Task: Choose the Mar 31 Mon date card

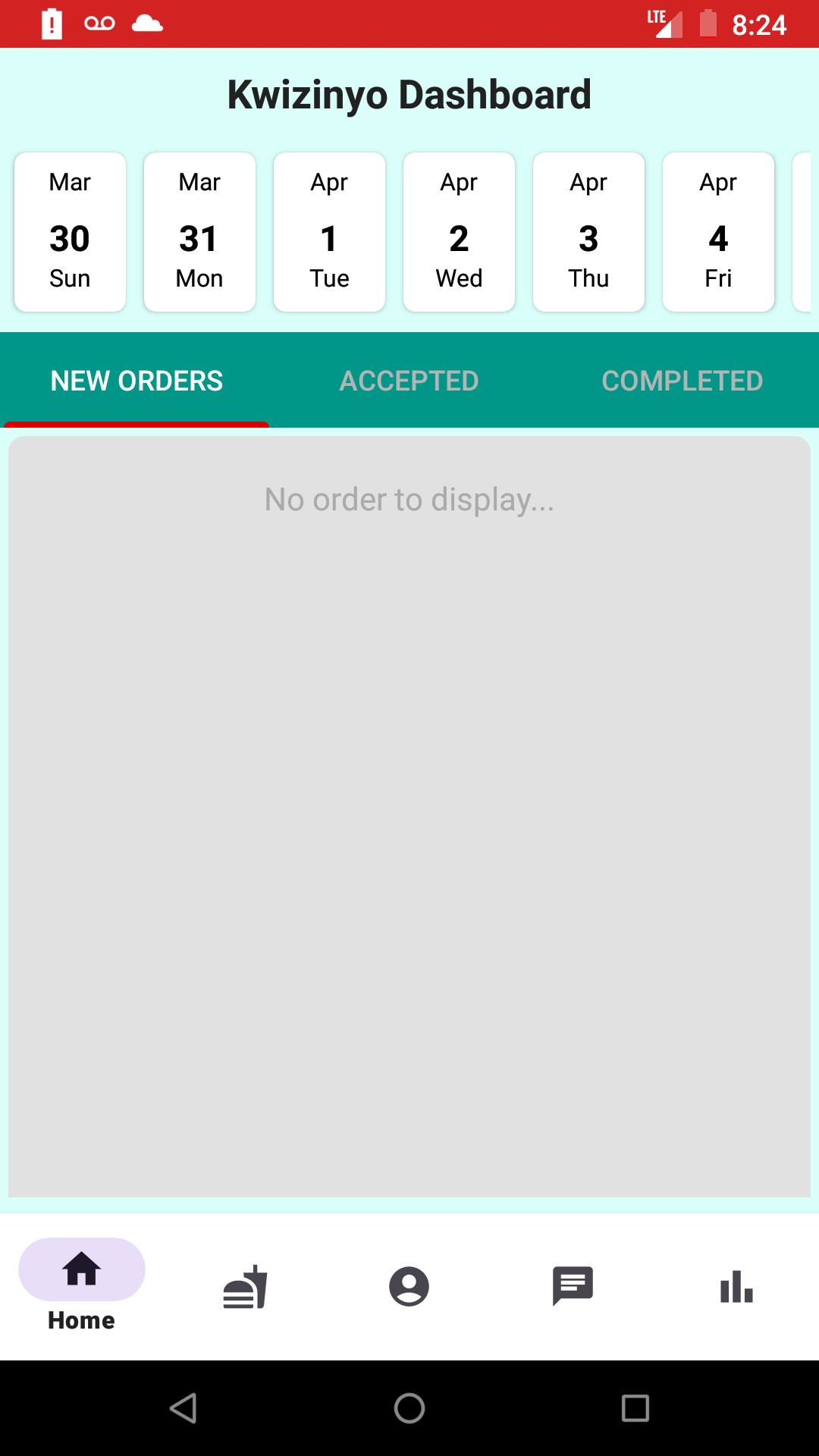Action: point(199,232)
